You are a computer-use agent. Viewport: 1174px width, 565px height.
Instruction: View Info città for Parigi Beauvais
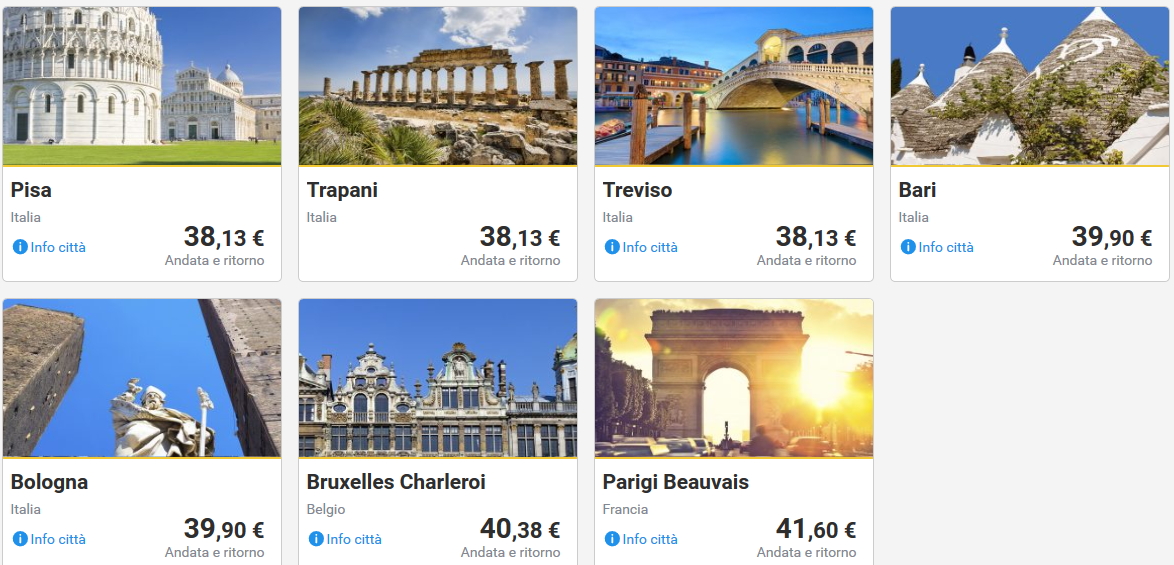coord(642,539)
